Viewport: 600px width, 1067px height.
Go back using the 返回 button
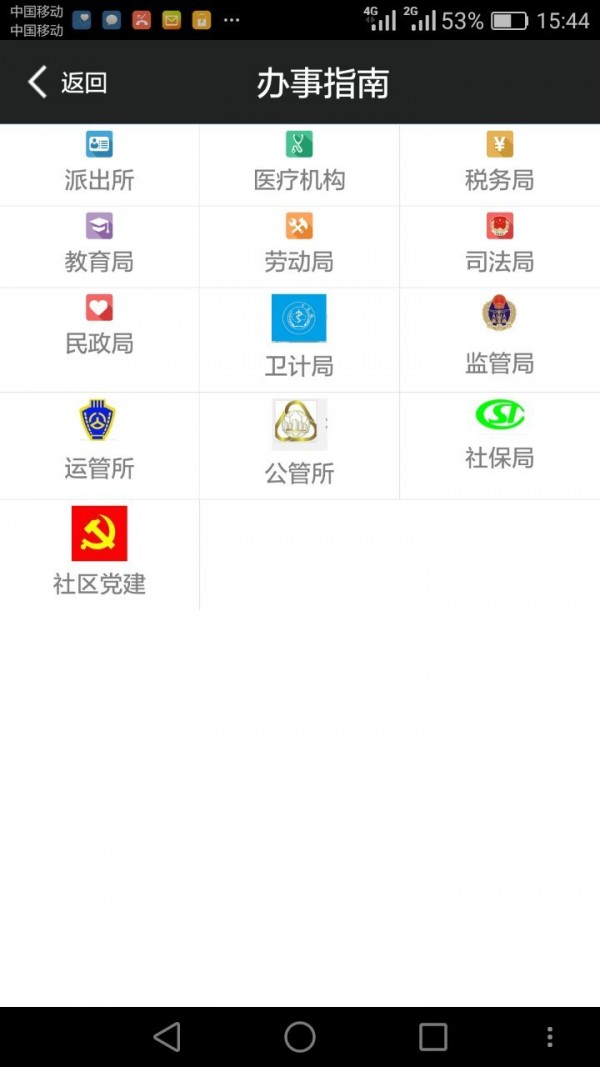pyautogui.click(x=67, y=83)
